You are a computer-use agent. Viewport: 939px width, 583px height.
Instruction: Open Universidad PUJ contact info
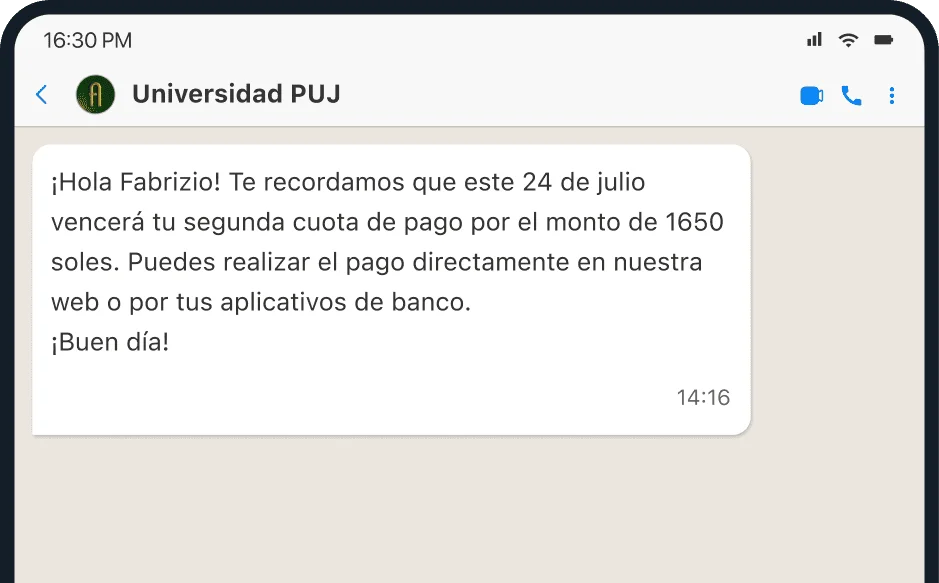pyautogui.click(x=236, y=95)
